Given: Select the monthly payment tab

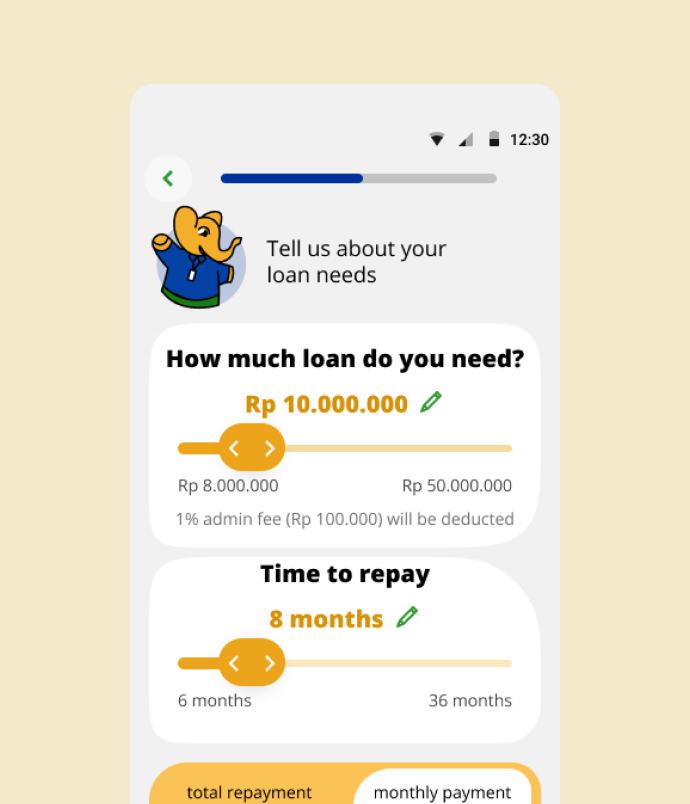Looking at the screenshot, I should (442, 791).
